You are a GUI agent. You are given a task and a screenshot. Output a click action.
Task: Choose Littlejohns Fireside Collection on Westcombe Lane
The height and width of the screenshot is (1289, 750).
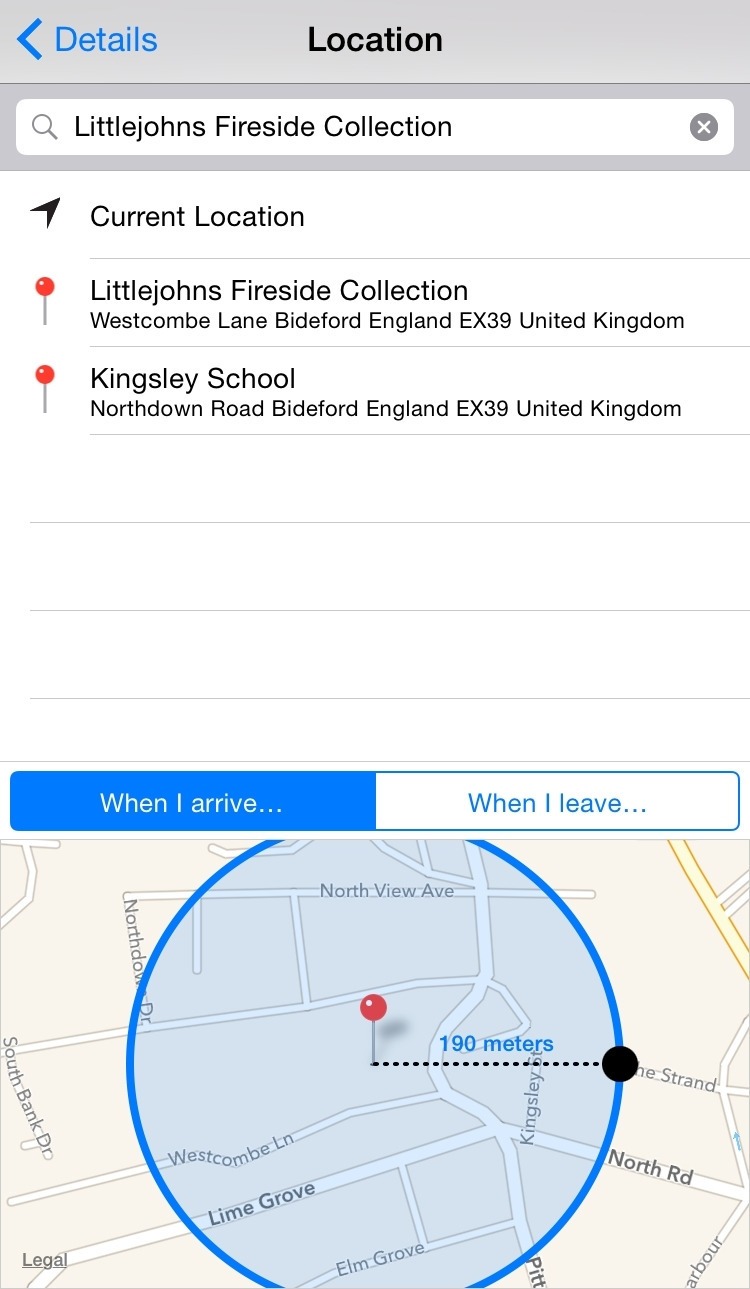(x=375, y=303)
